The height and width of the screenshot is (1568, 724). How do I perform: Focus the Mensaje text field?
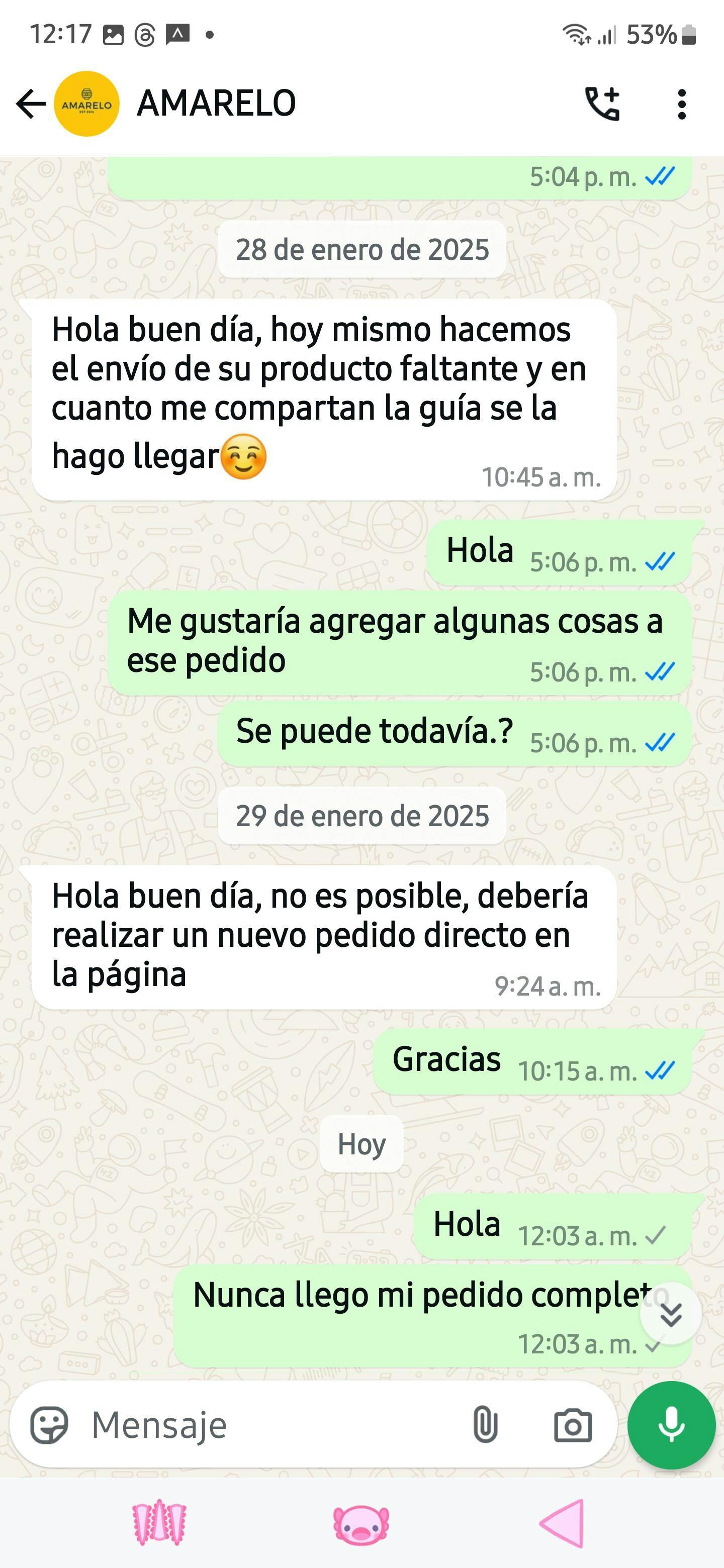(x=268, y=1425)
